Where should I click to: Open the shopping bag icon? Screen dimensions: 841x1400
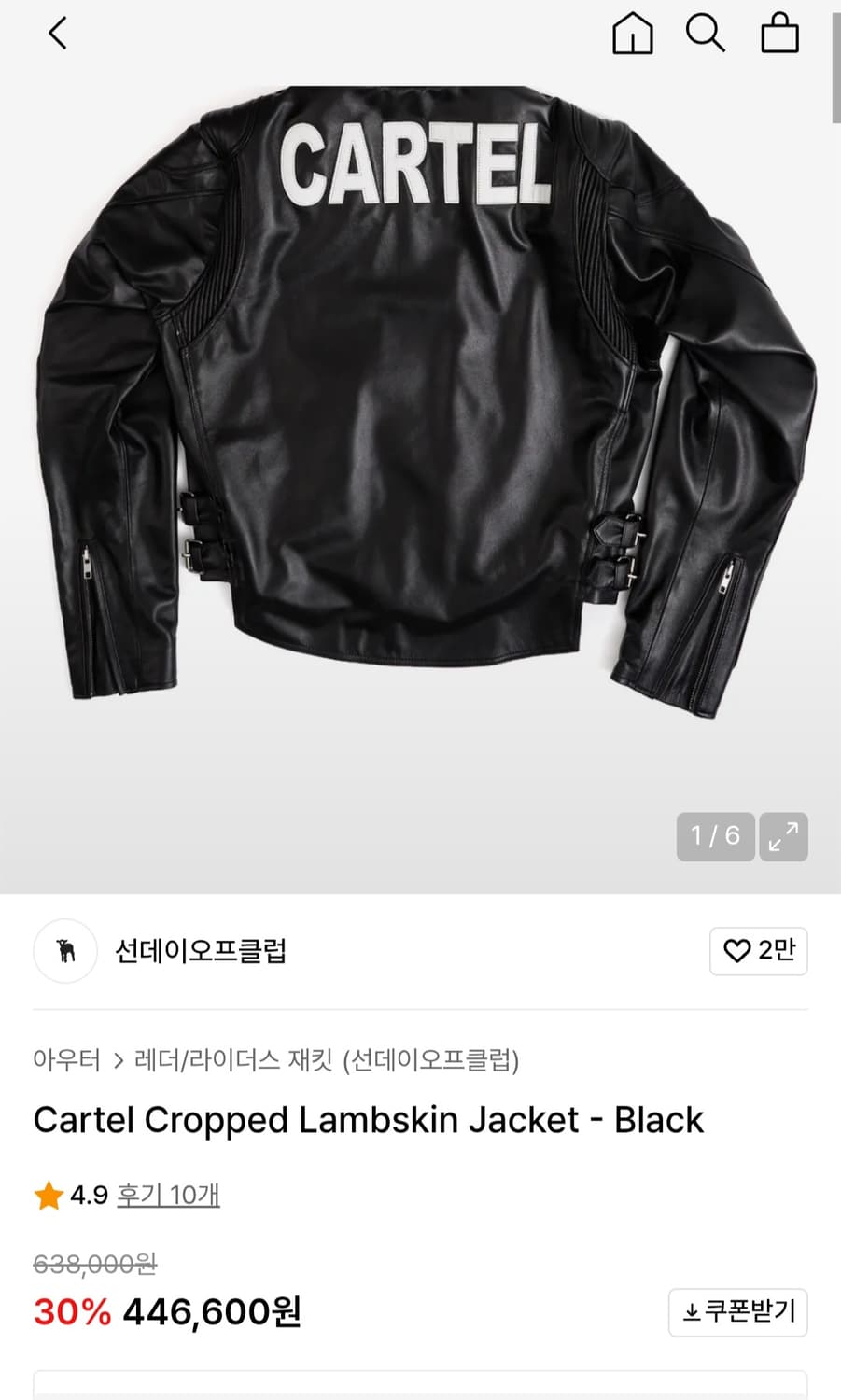(780, 35)
